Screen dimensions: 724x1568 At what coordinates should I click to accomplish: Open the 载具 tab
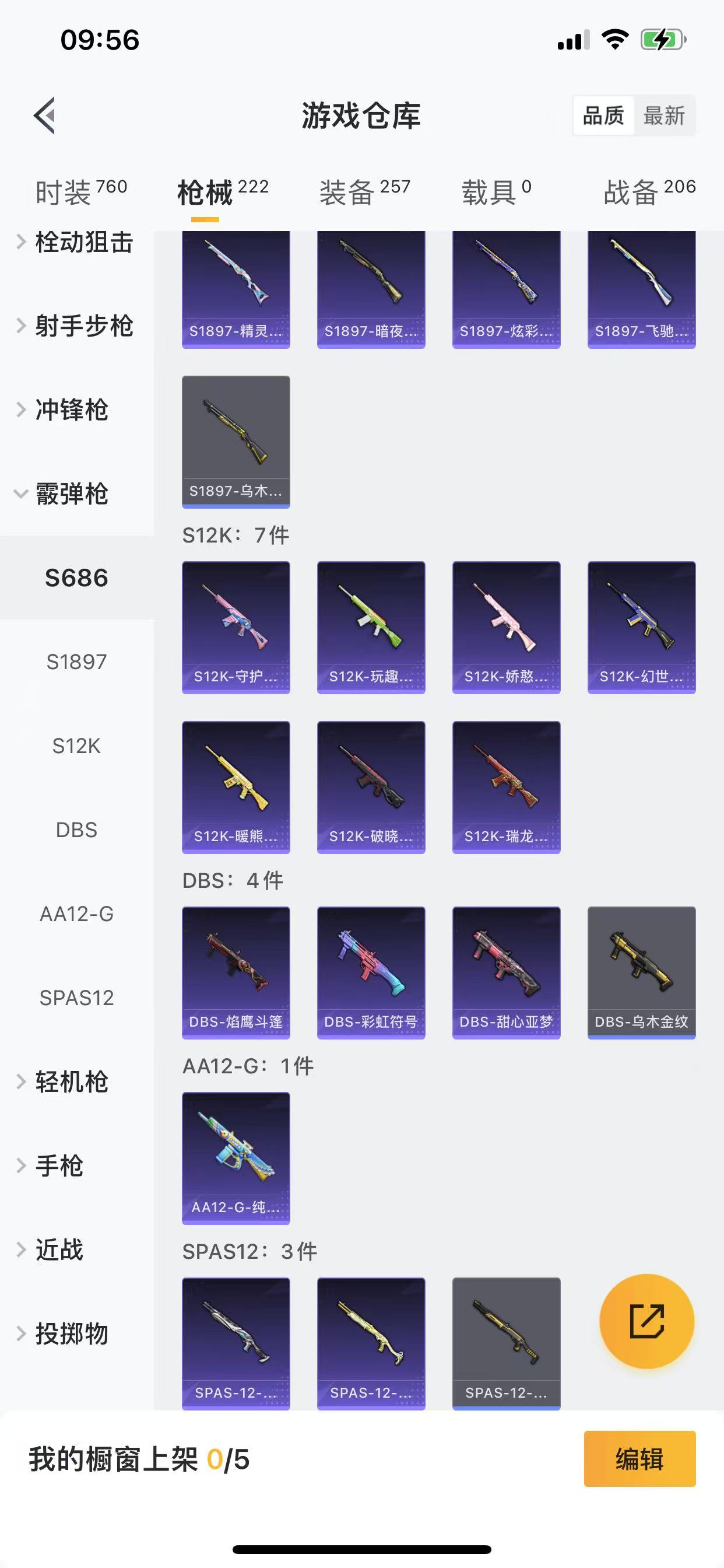pyautogui.click(x=496, y=192)
